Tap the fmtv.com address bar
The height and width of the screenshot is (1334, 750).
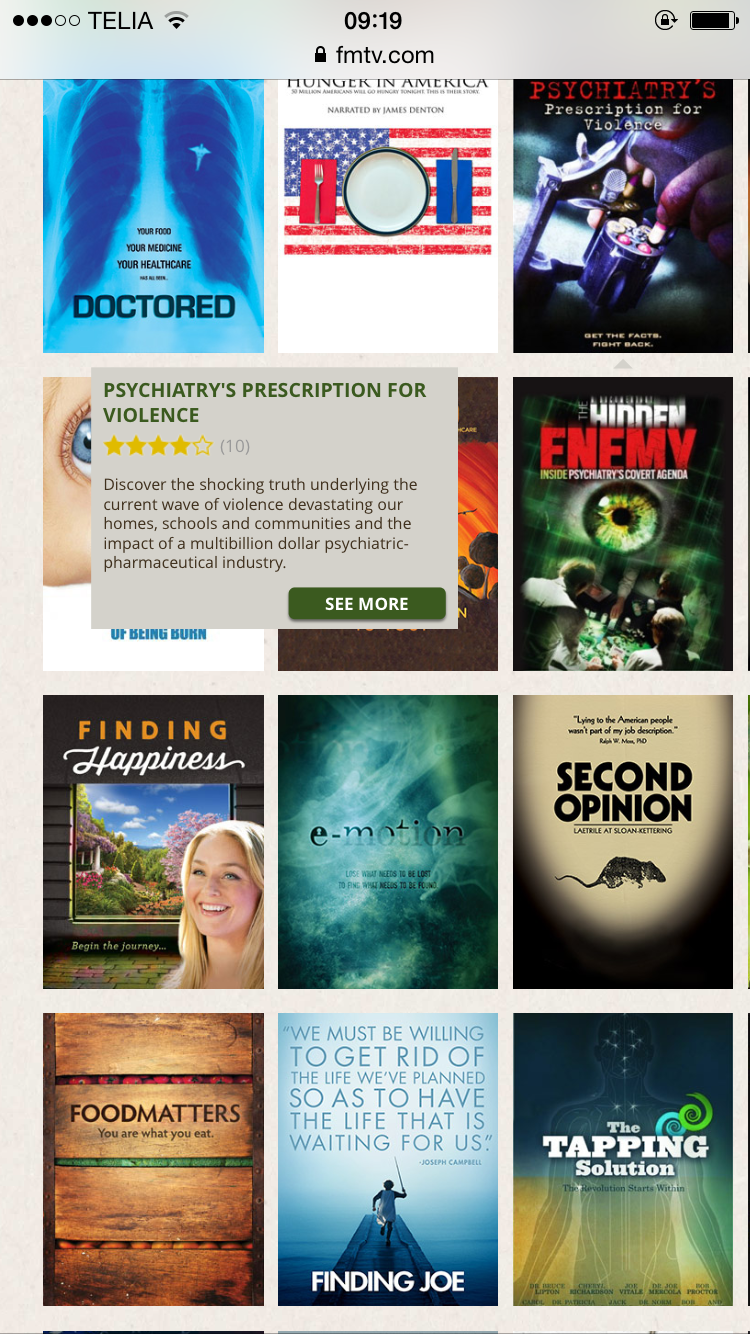(x=375, y=55)
